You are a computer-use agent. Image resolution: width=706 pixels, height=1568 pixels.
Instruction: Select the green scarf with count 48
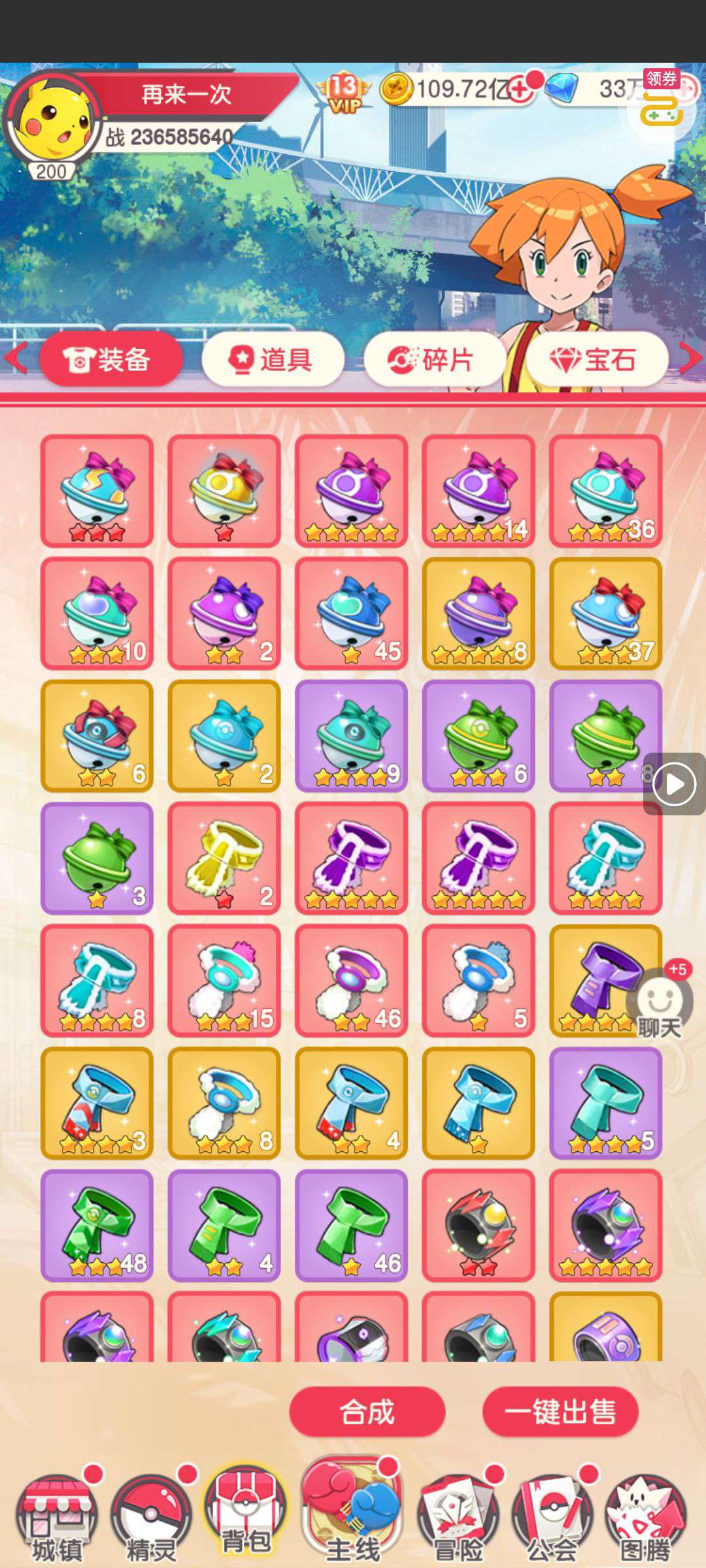tap(97, 1225)
